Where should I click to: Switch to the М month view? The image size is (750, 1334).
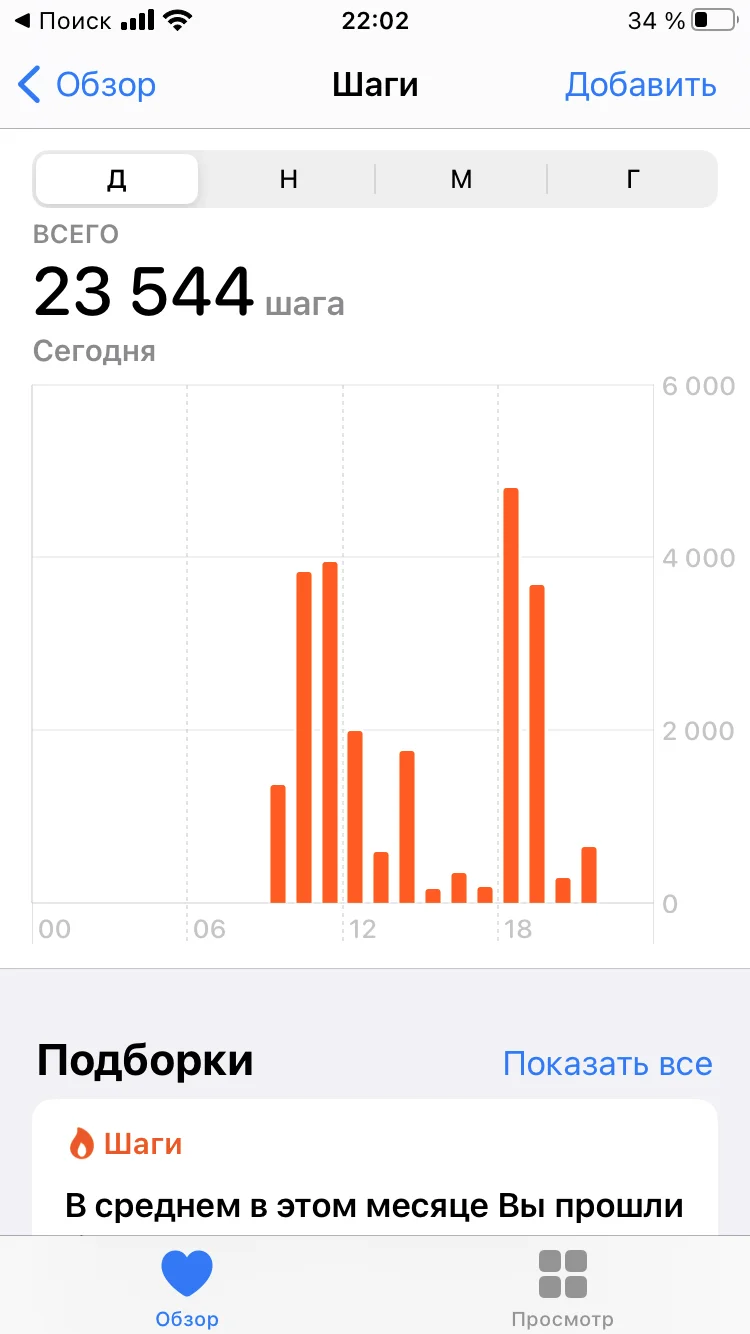coord(461,179)
